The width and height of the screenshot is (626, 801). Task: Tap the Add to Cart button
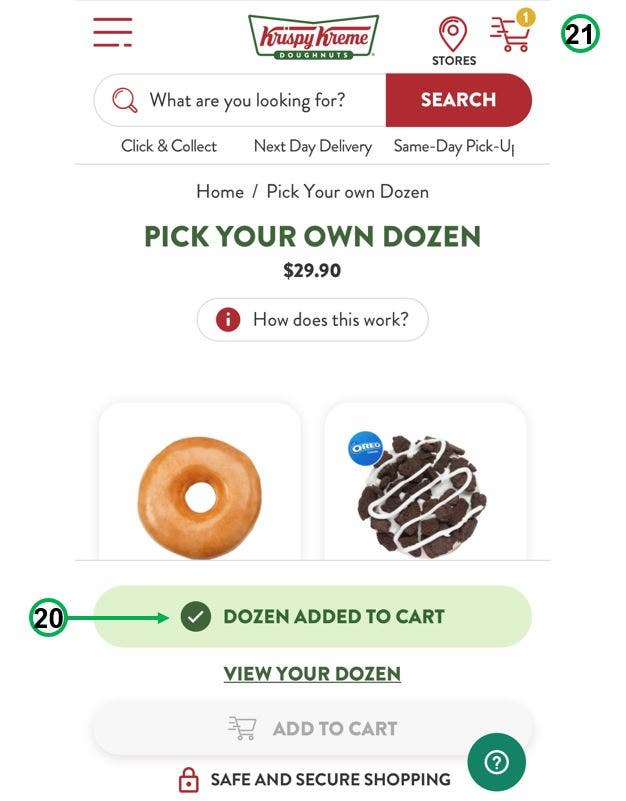[x=312, y=728]
